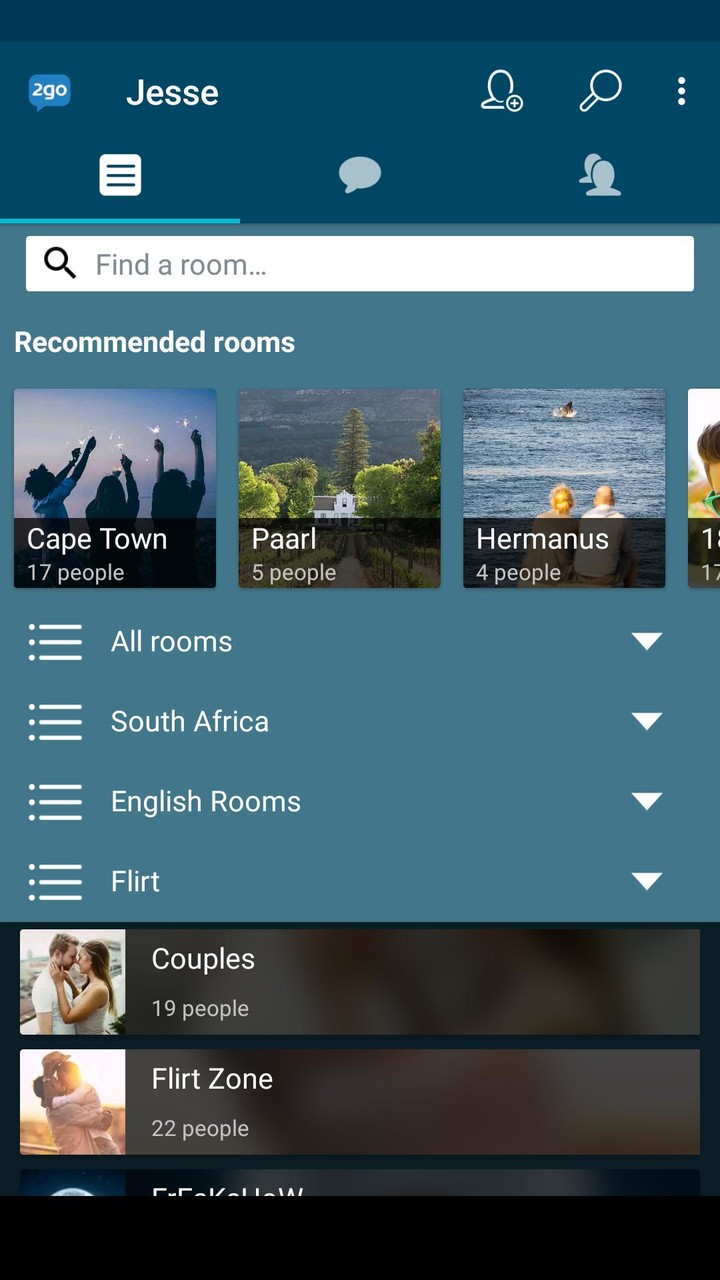The image size is (720, 1280).
Task: Tap the contacts people icon
Action: [x=600, y=174]
